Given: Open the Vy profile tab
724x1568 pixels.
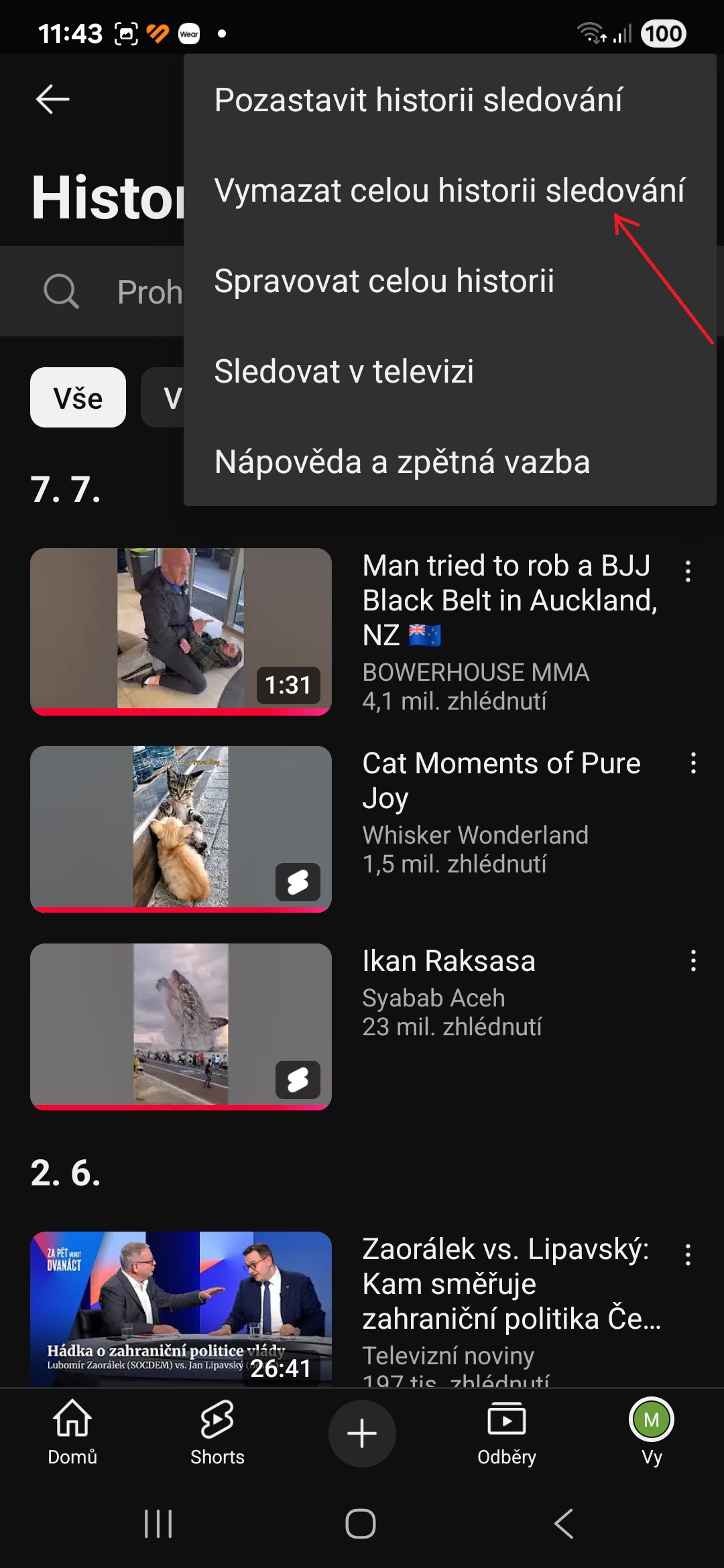Looking at the screenshot, I should tap(652, 1433).
